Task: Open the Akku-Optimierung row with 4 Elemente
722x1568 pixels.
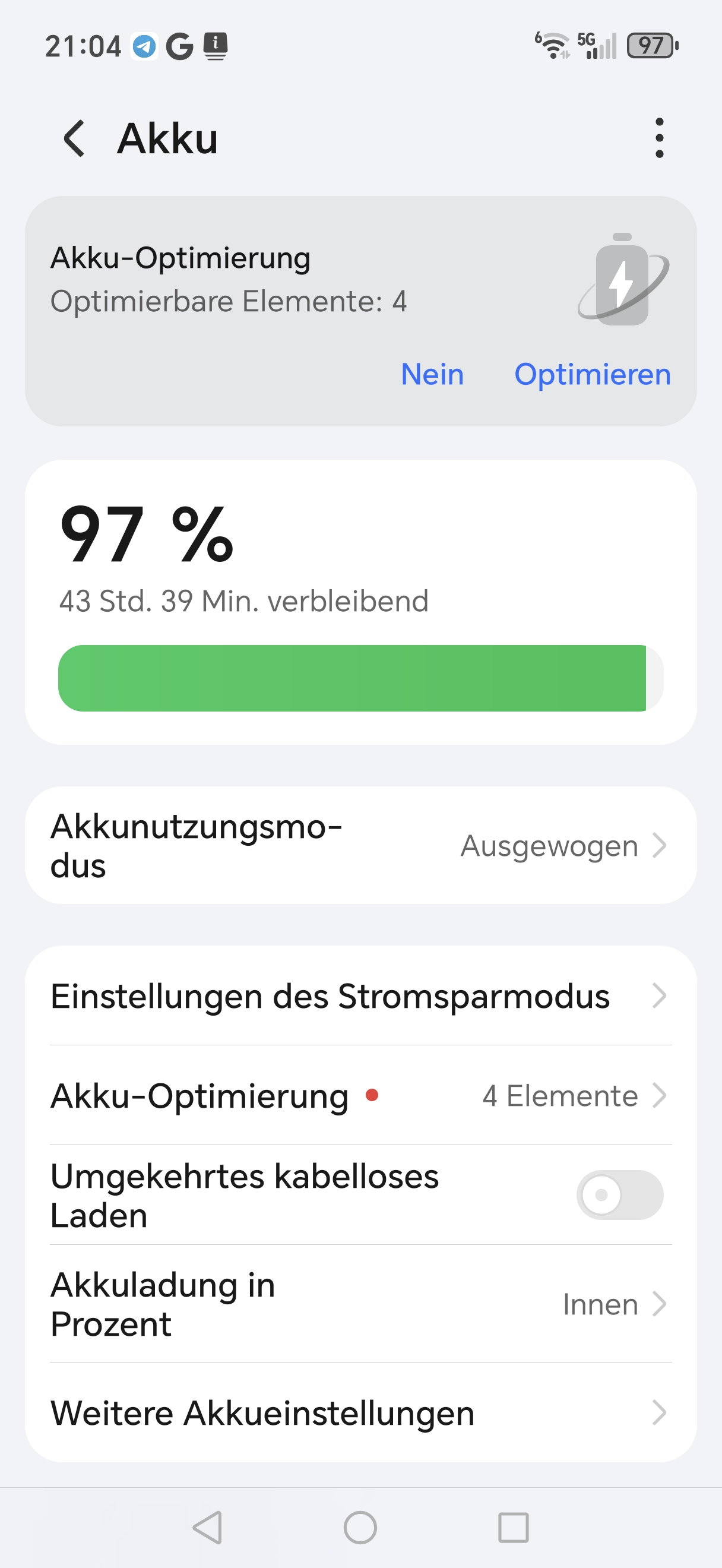Action: click(x=360, y=1096)
